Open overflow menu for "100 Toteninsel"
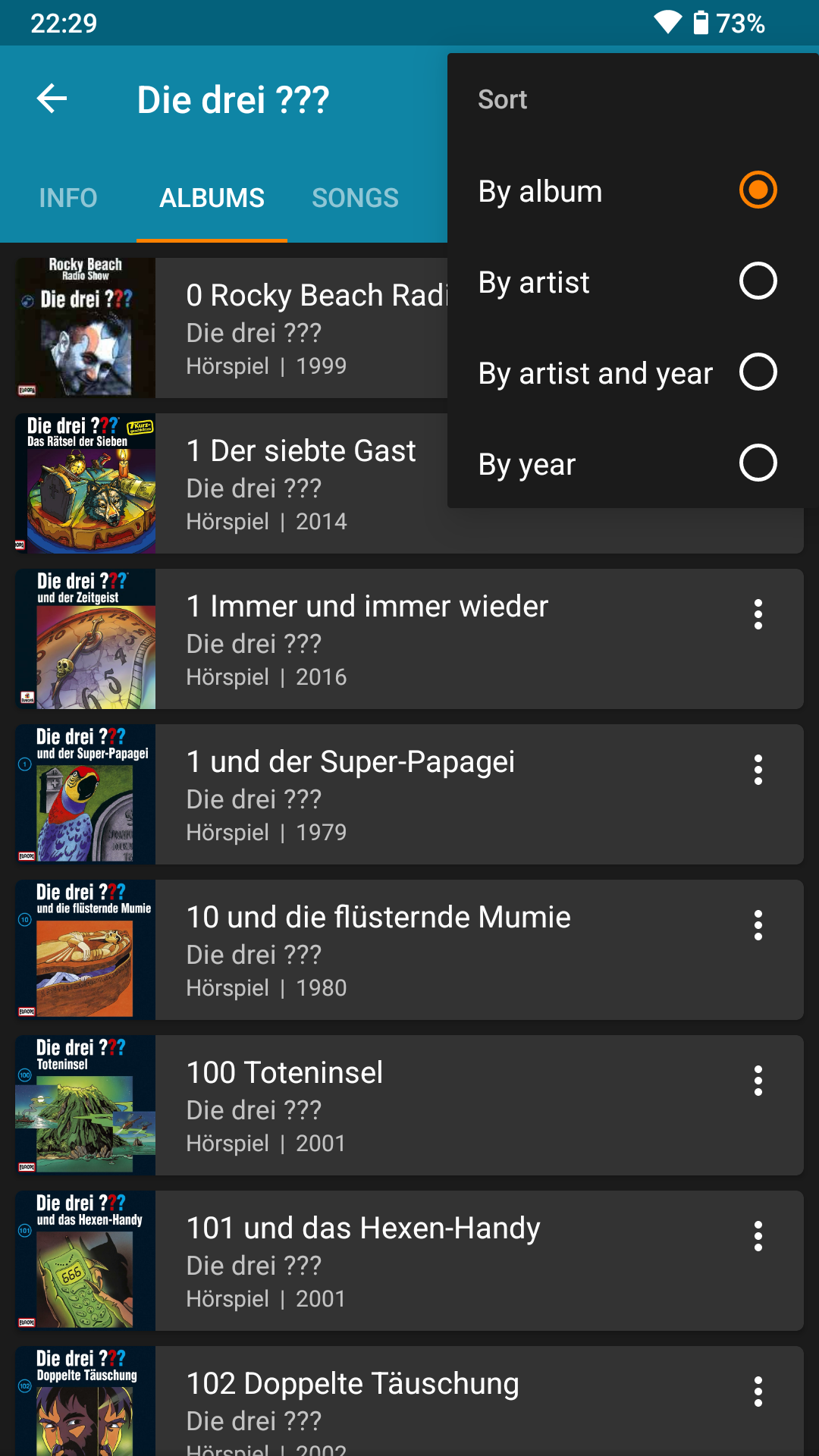Viewport: 819px width, 1456px height. pos(758,1081)
